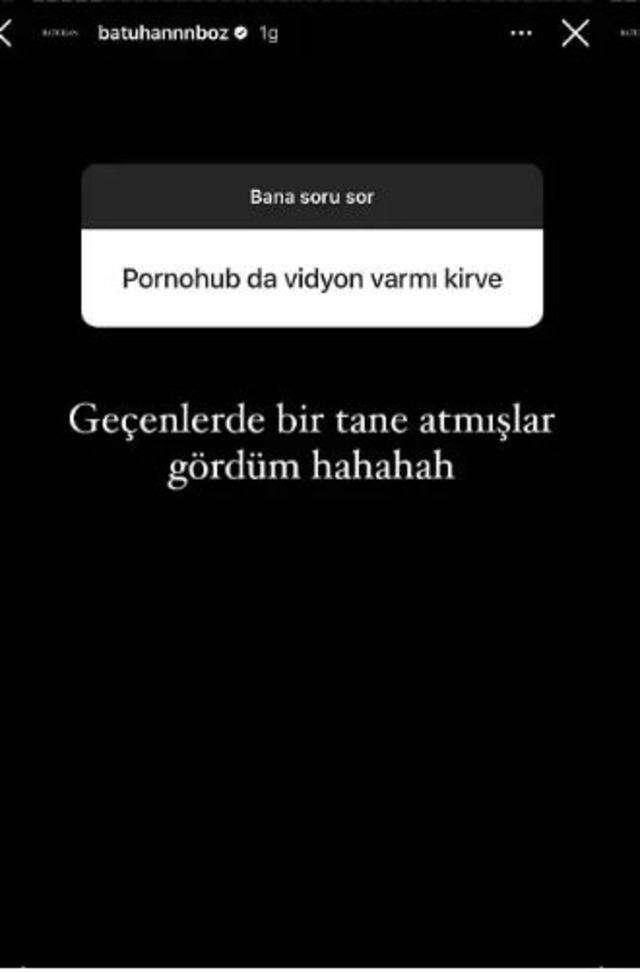640x972 pixels.
Task: Open batuhannnboz's profile from the username
Action: click(164, 33)
